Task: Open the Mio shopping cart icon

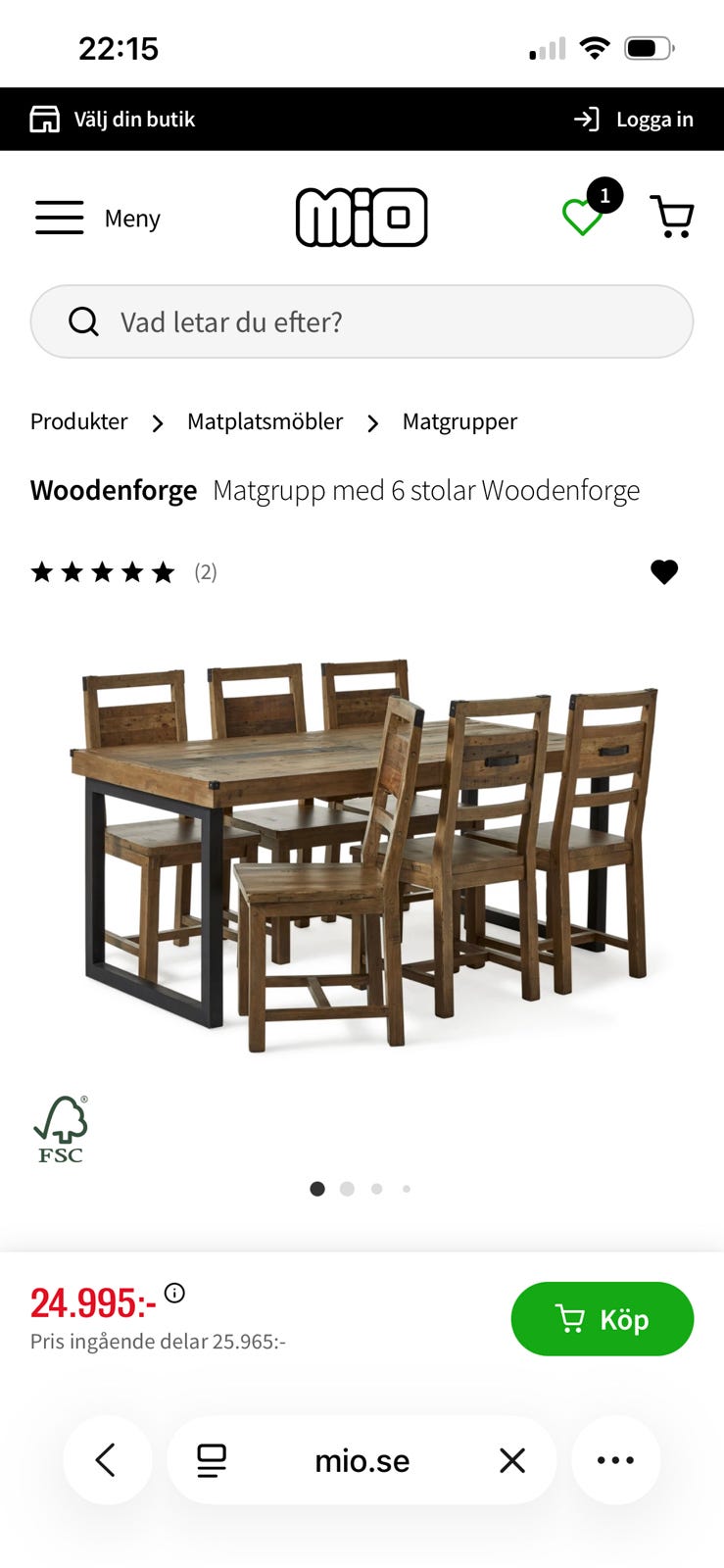Action: coord(672,216)
